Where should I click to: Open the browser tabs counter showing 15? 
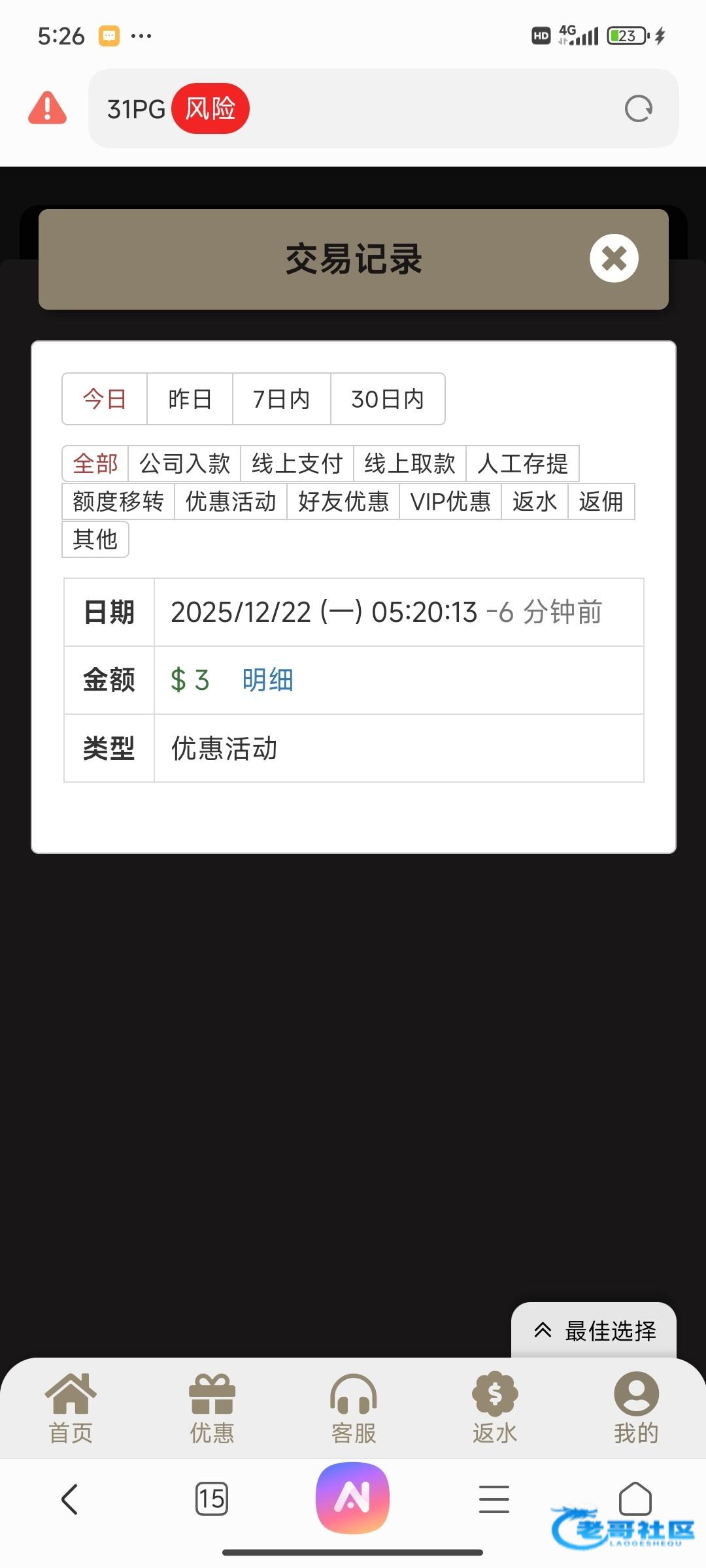click(x=212, y=1499)
